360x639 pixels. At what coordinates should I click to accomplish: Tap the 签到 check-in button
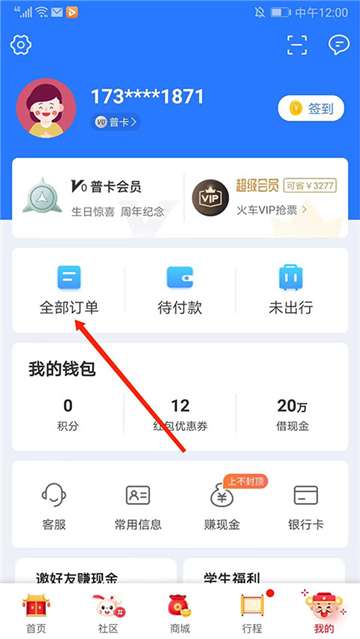coord(311,108)
